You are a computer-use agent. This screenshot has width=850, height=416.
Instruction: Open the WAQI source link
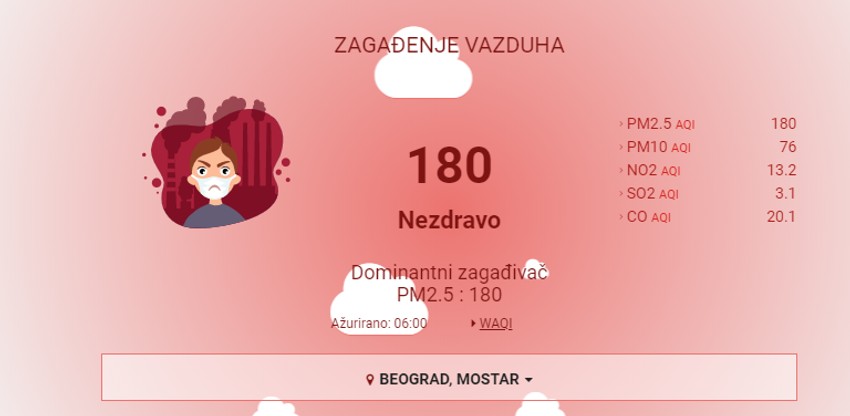[495, 324]
